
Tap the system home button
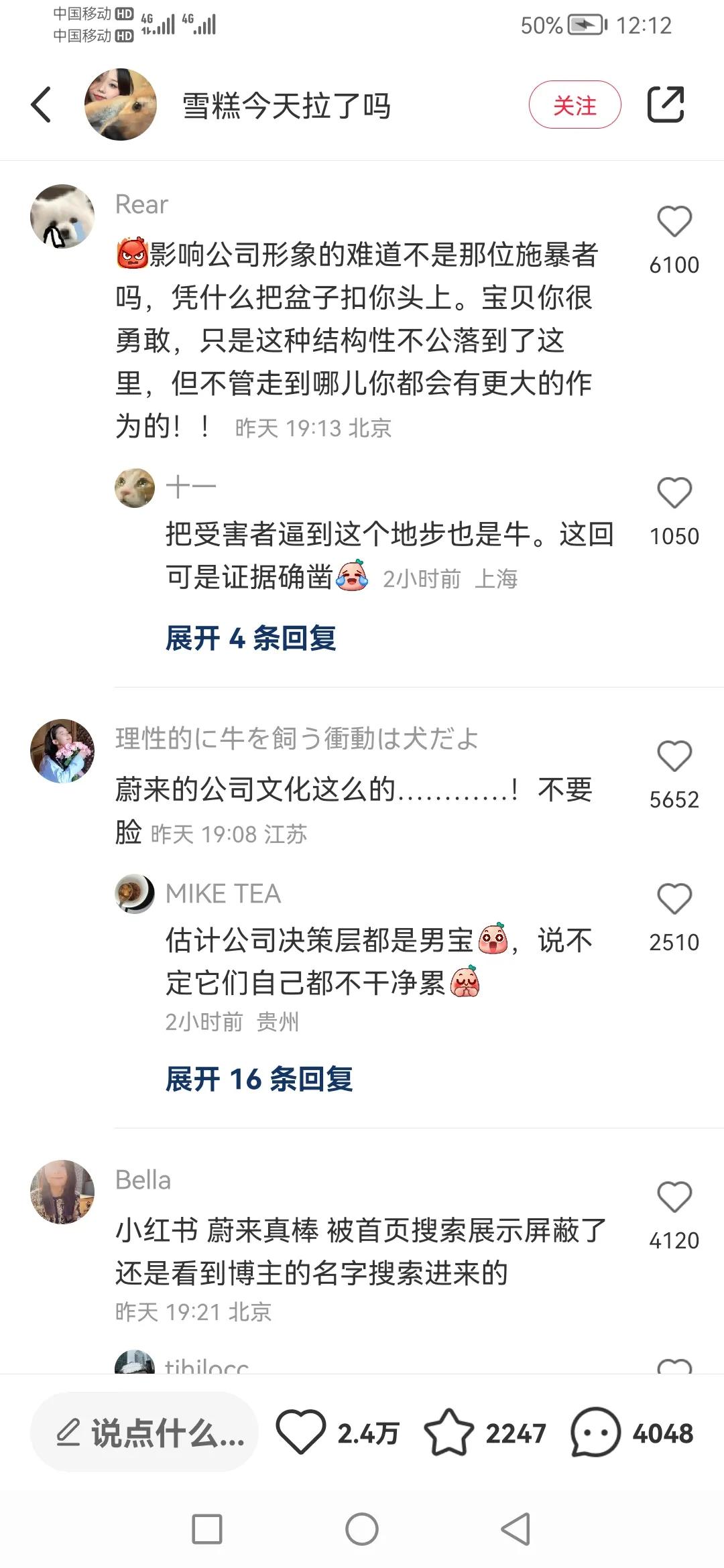[x=362, y=1530]
